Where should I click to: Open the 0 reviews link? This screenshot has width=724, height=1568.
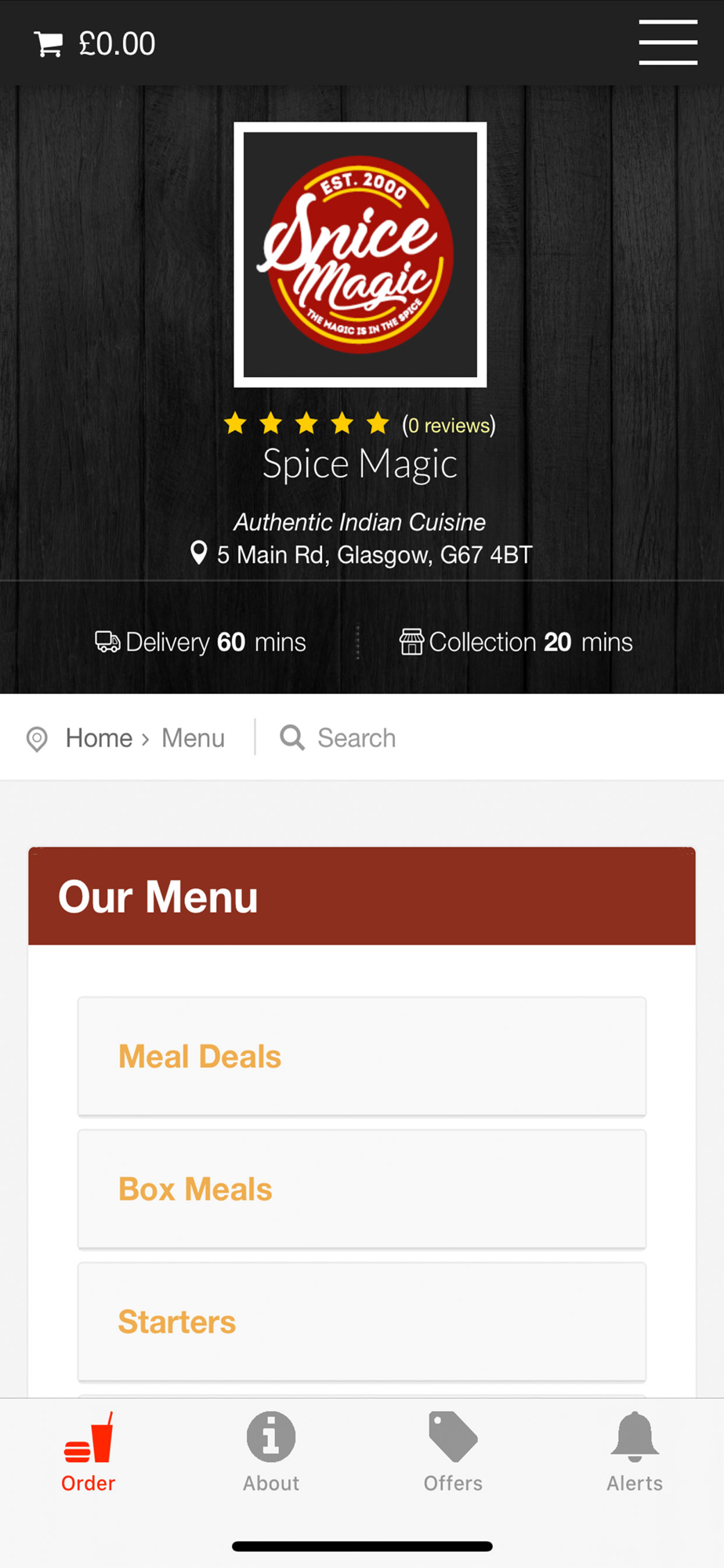449,425
